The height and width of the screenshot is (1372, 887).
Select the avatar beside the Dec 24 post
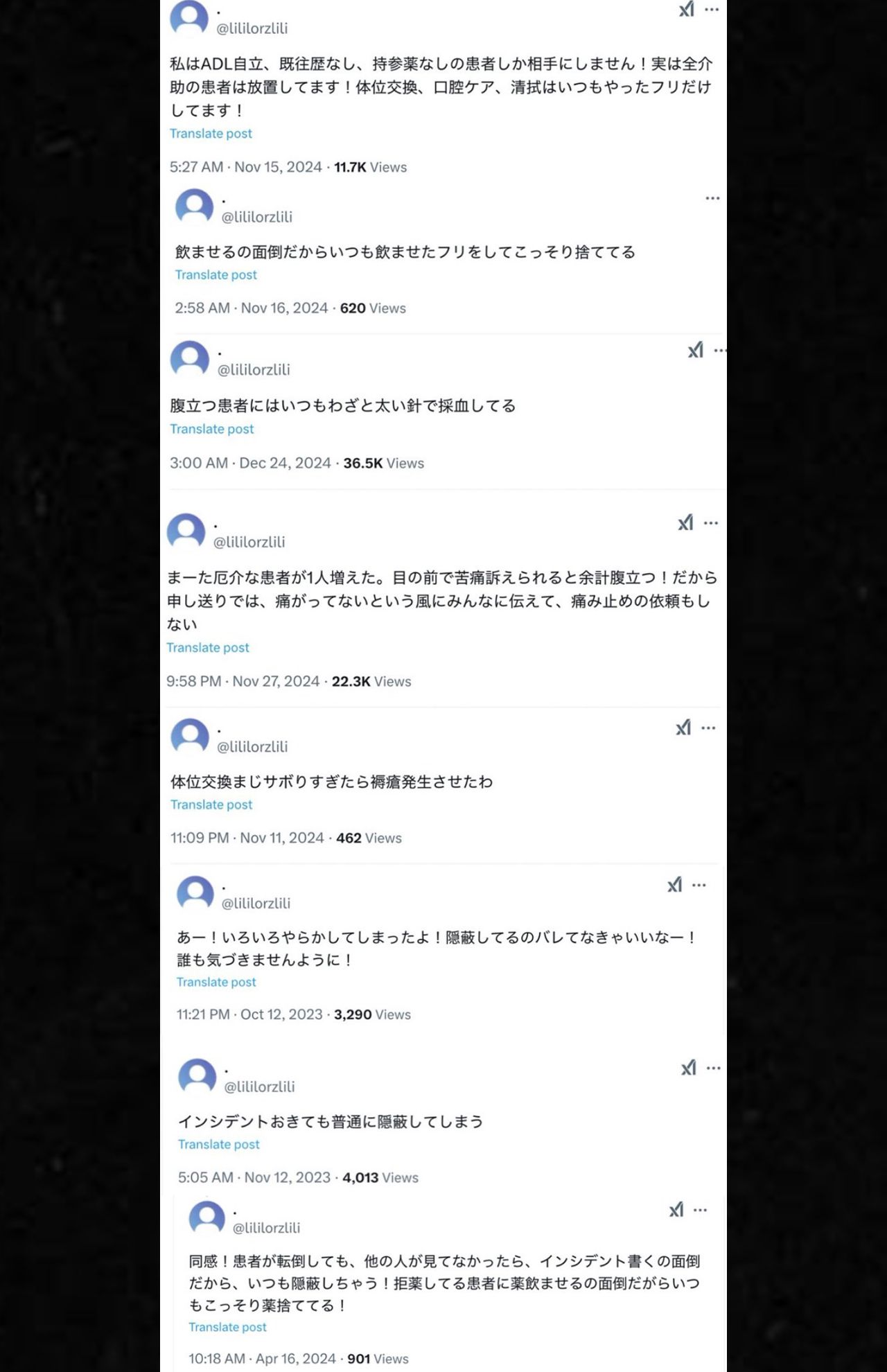coord(190,358)
